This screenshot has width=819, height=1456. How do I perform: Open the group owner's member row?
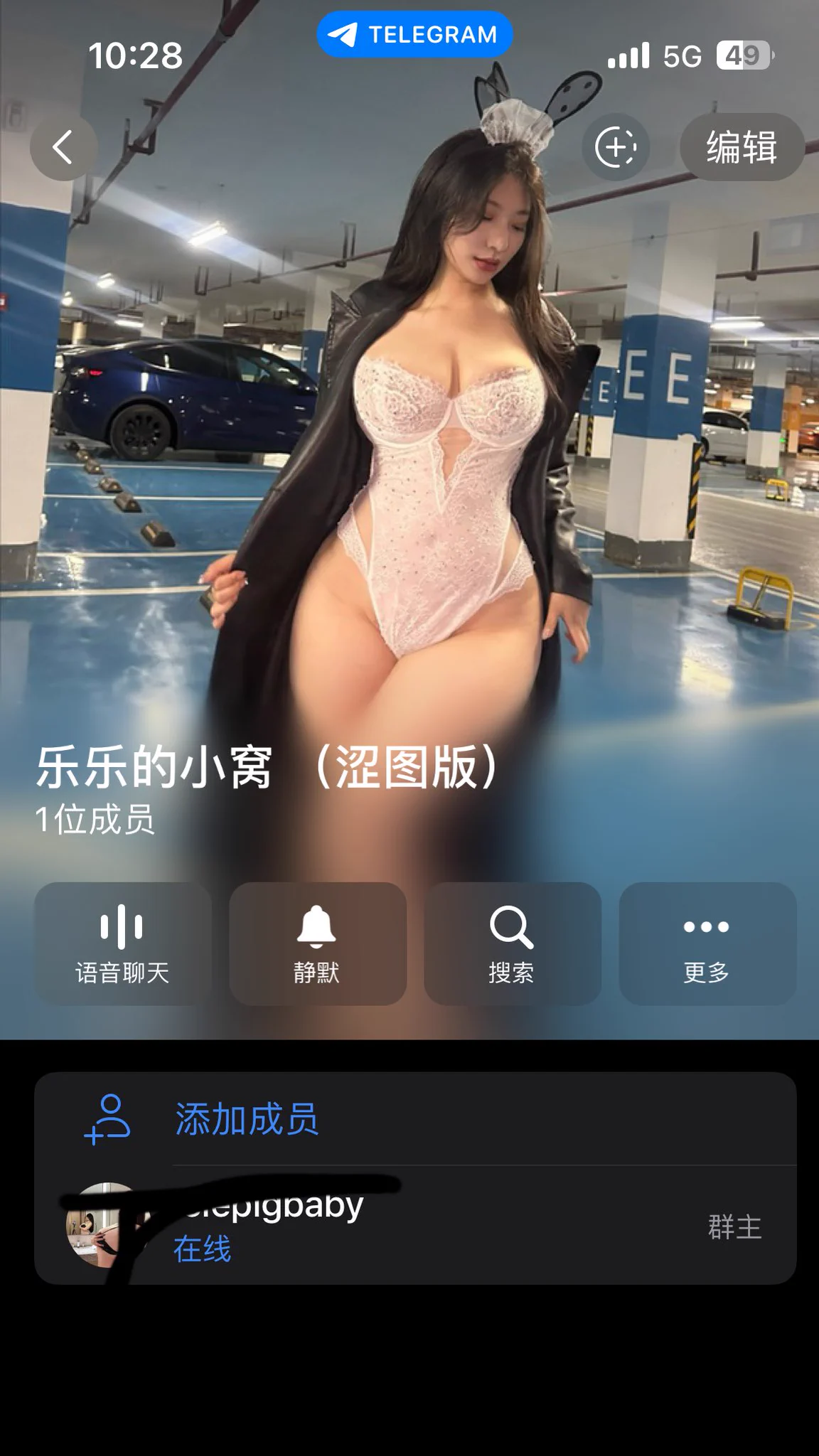point(415,1226)
